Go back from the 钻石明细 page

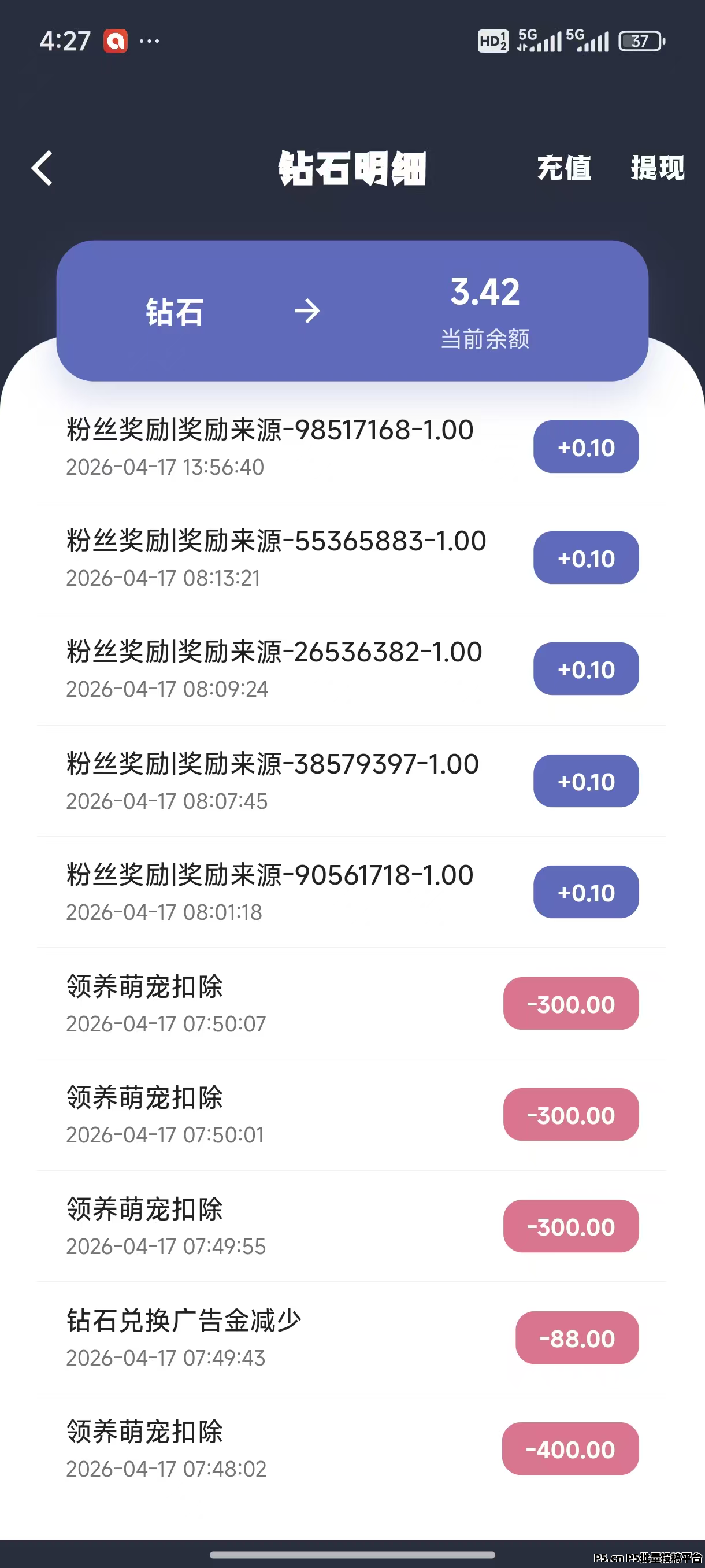(x=42, y=168)
